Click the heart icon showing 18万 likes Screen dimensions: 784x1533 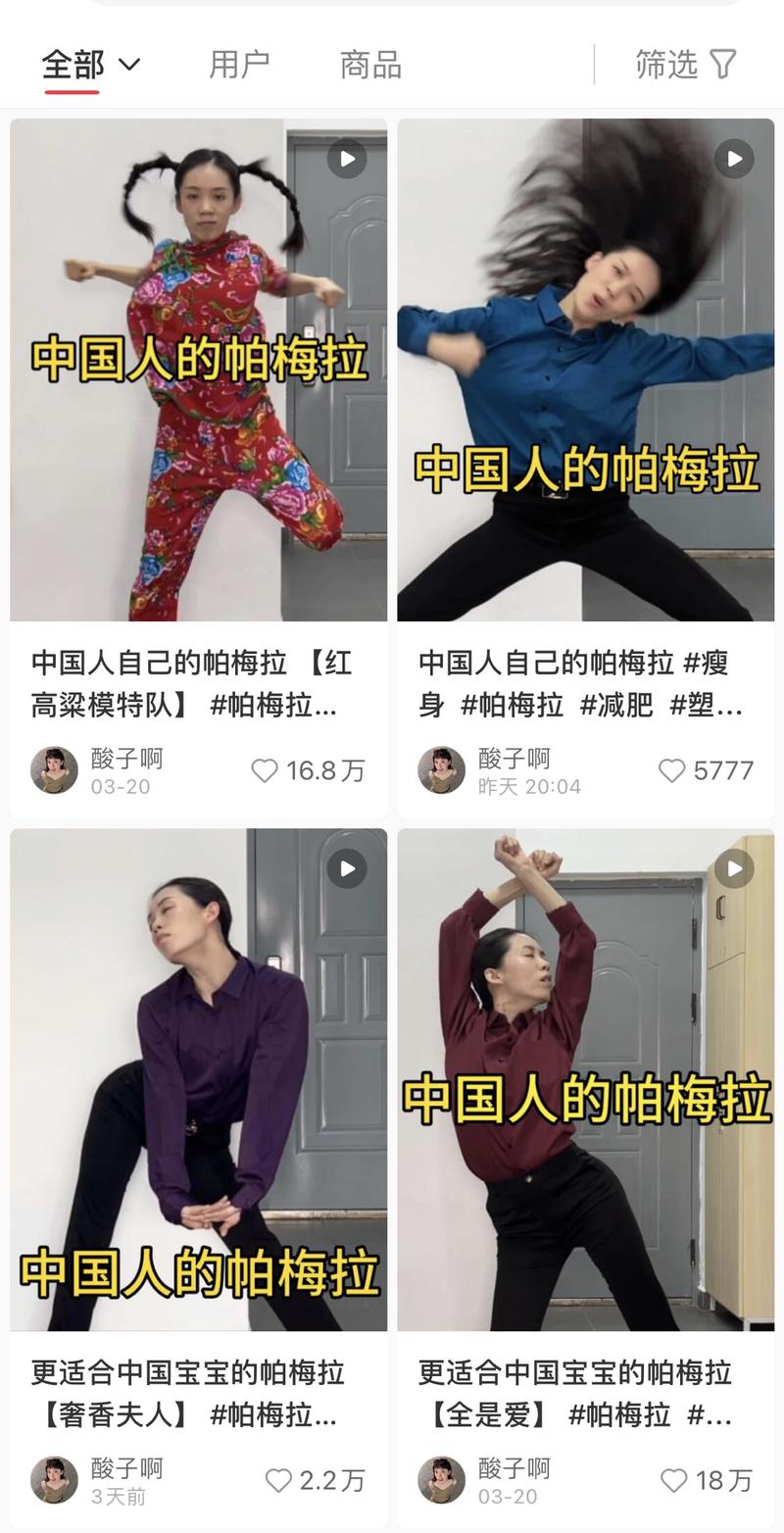(672, 1481)
